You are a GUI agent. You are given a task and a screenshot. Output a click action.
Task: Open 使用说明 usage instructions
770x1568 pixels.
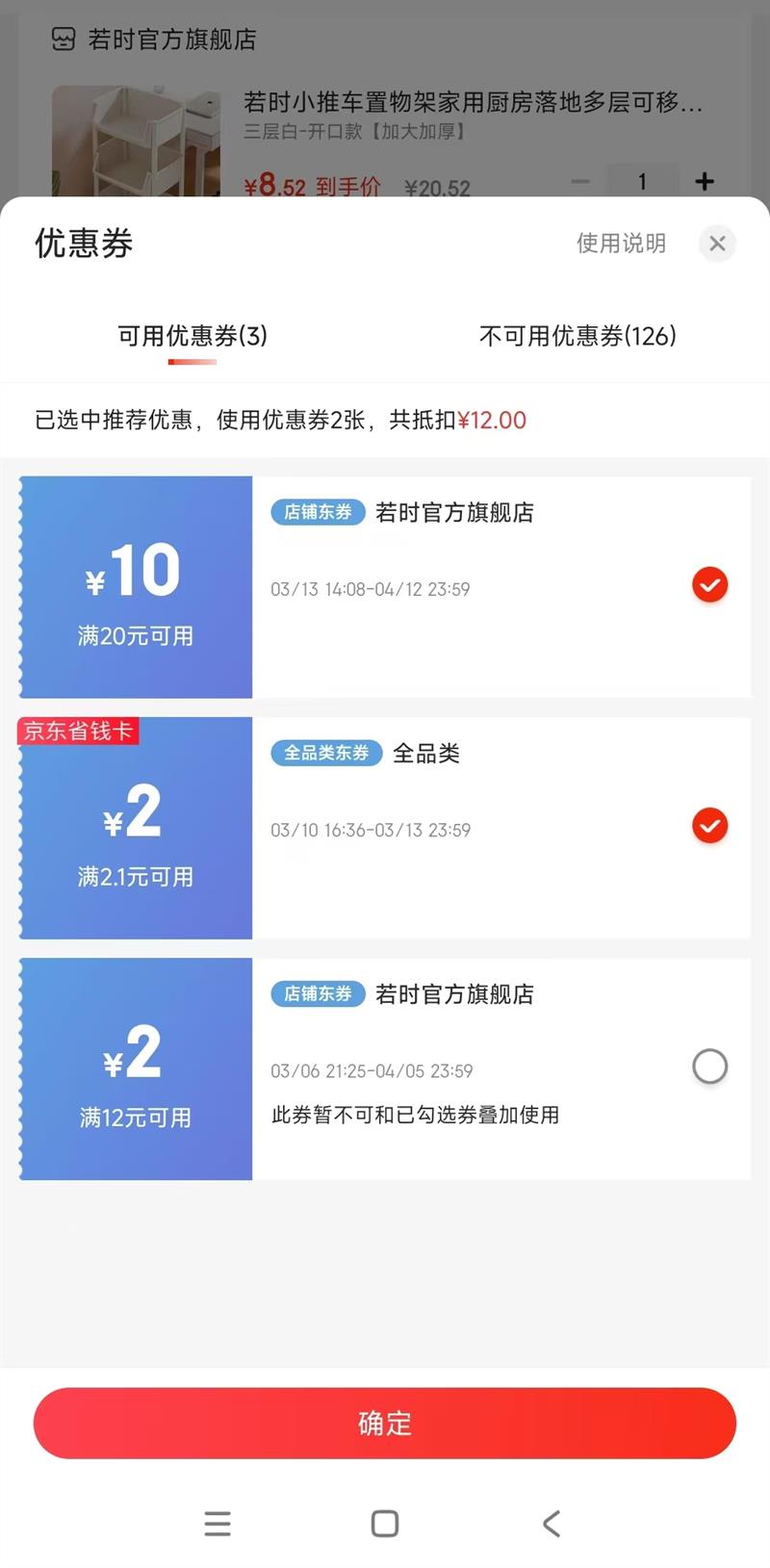pos(621,244)
